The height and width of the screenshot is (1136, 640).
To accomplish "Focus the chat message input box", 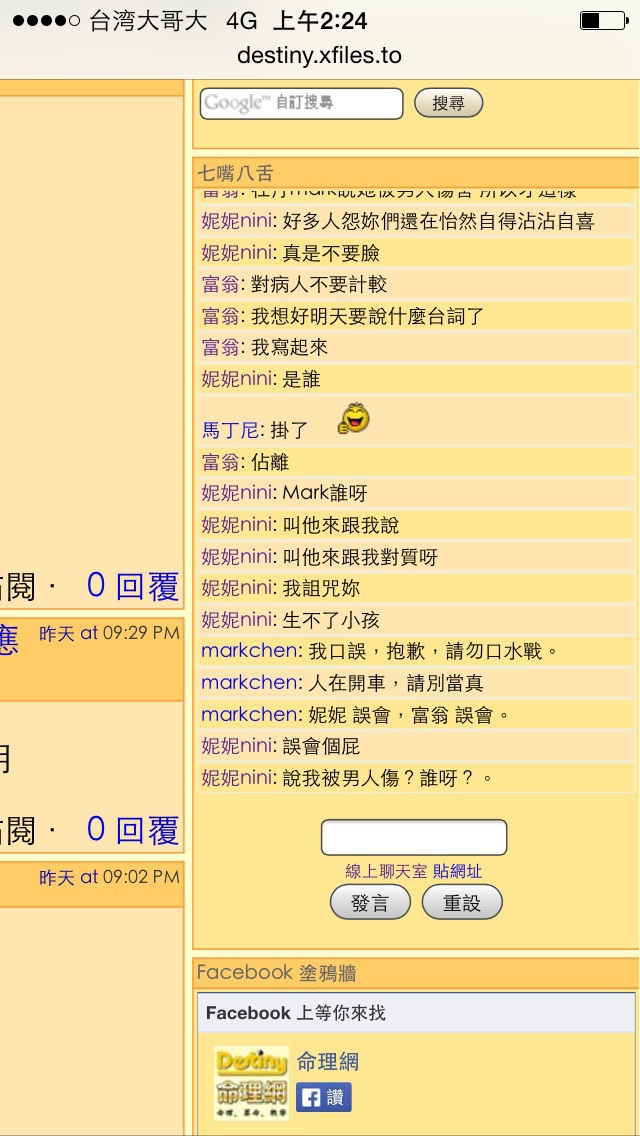I will (413, 838).
